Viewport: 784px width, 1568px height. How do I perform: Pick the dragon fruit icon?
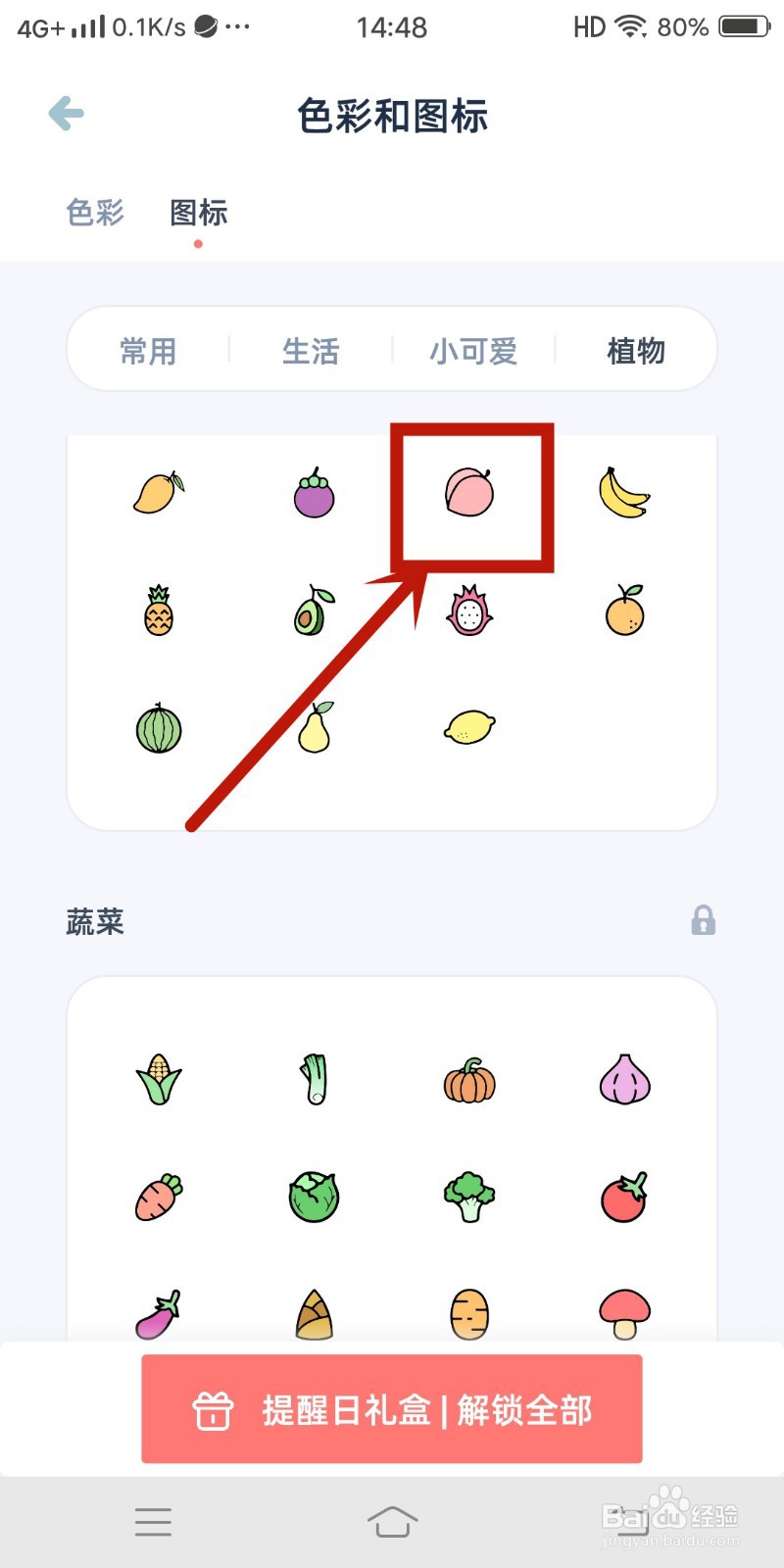(470, 611)
